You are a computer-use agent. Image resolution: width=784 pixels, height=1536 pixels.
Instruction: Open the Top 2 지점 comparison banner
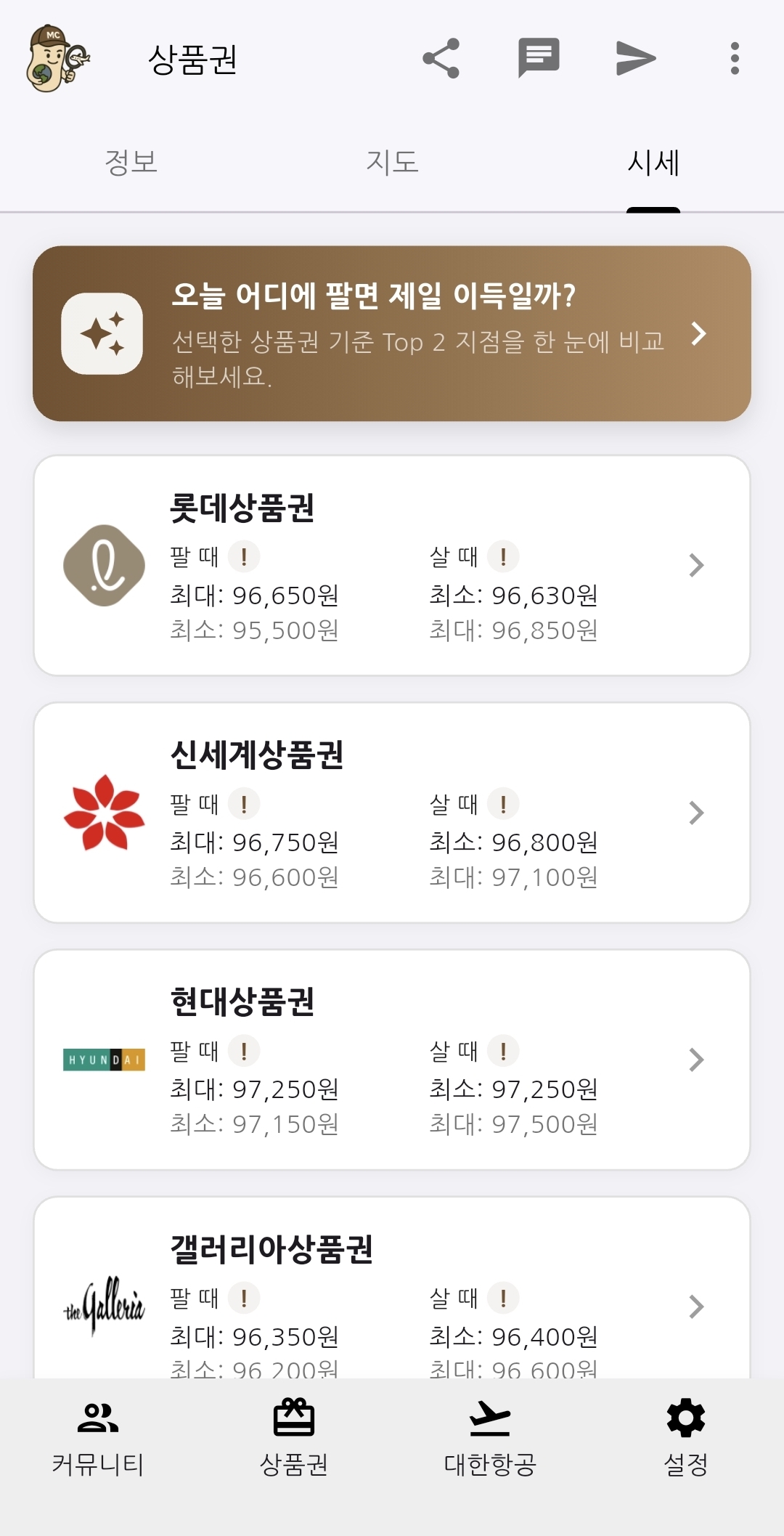coord(392,333)
